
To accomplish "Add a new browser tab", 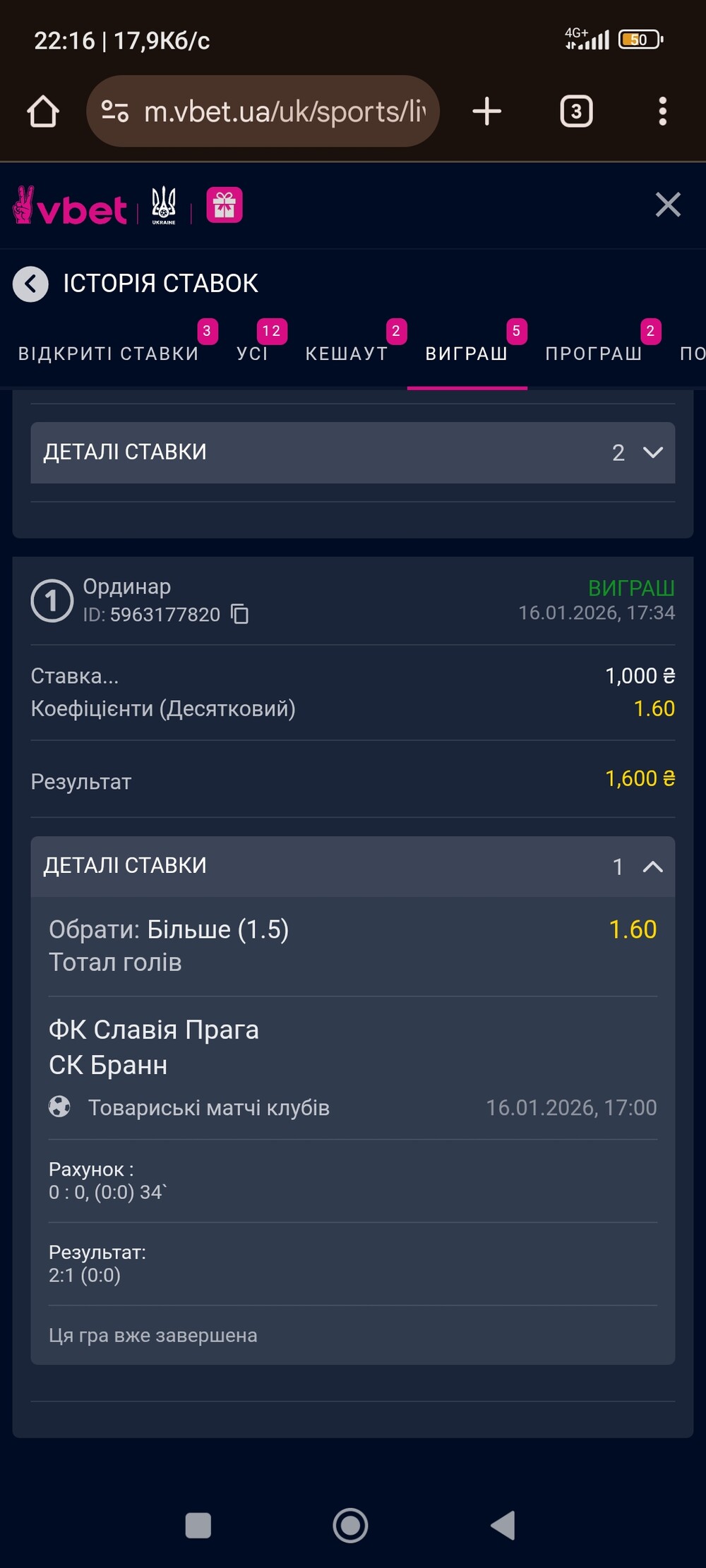I will 486,111.
